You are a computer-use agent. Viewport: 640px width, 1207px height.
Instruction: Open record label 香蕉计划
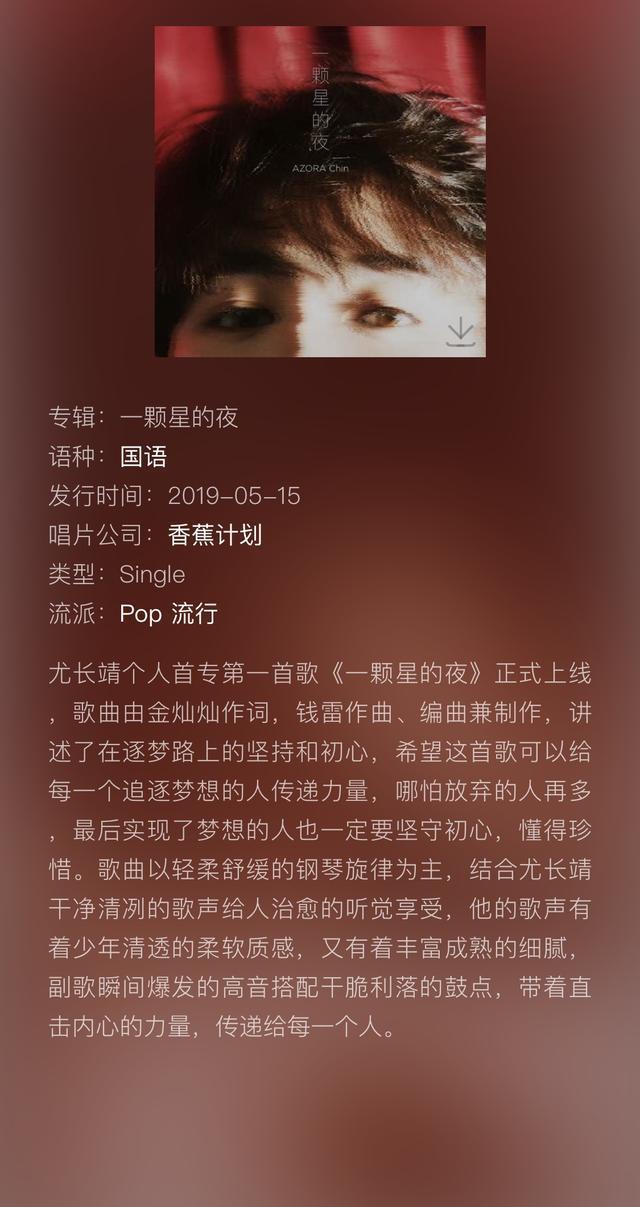[x=215, y=535]
